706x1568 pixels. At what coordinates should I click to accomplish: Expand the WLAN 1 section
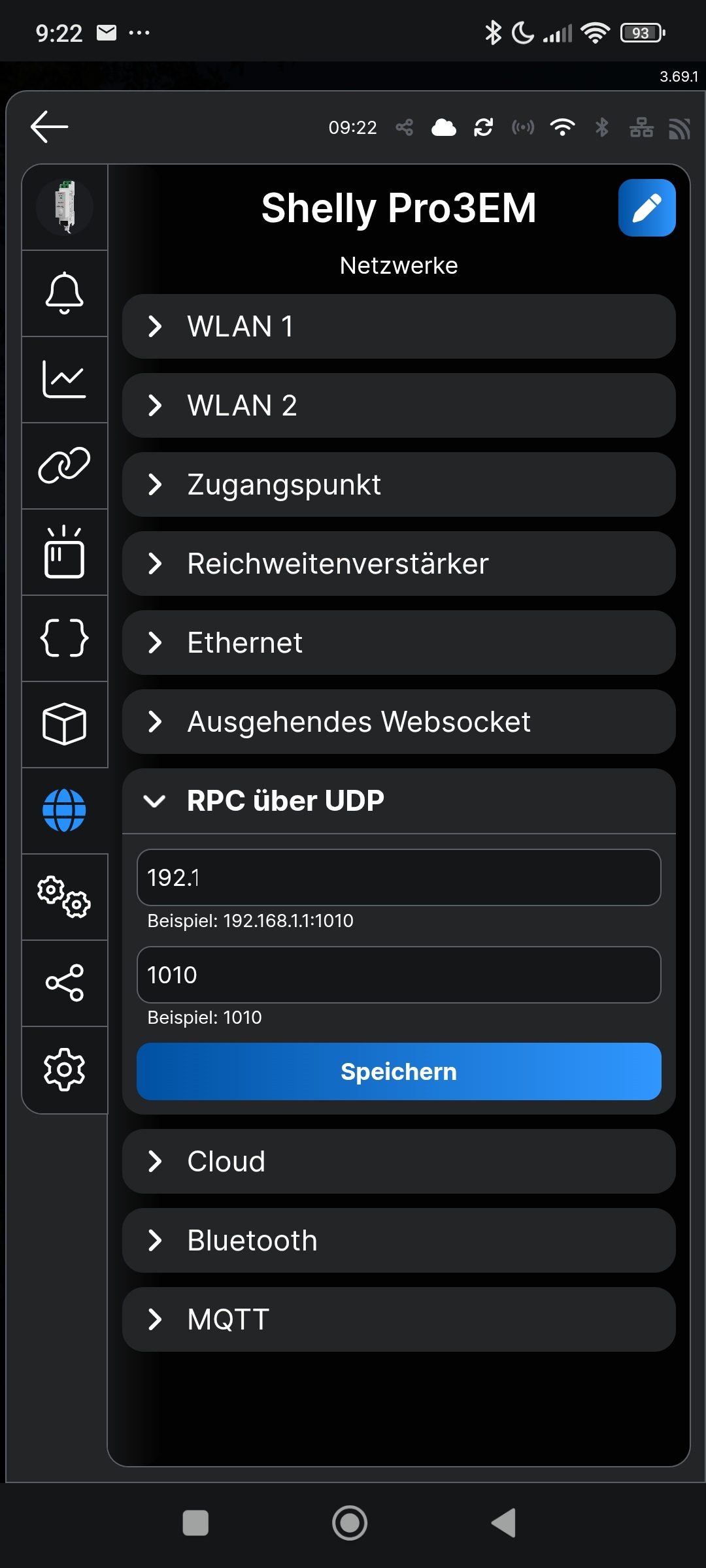(x=399, y=326)
